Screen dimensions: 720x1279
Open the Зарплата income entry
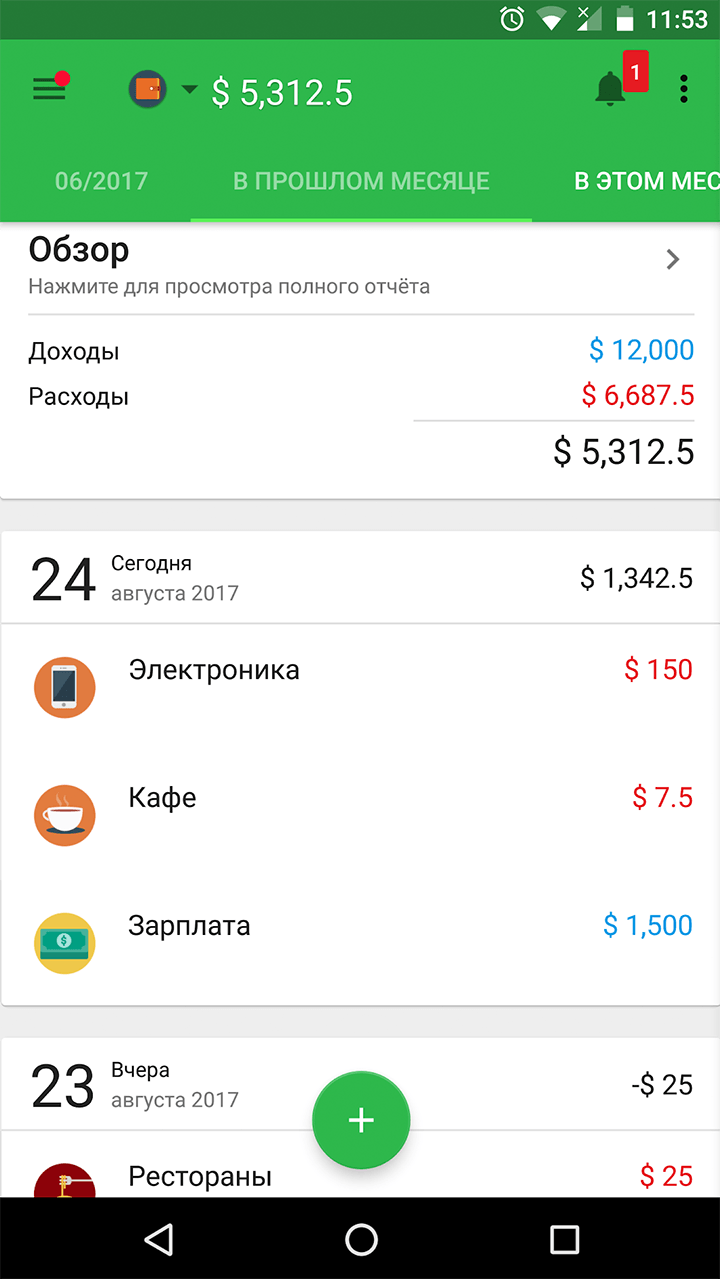[361, 943]
